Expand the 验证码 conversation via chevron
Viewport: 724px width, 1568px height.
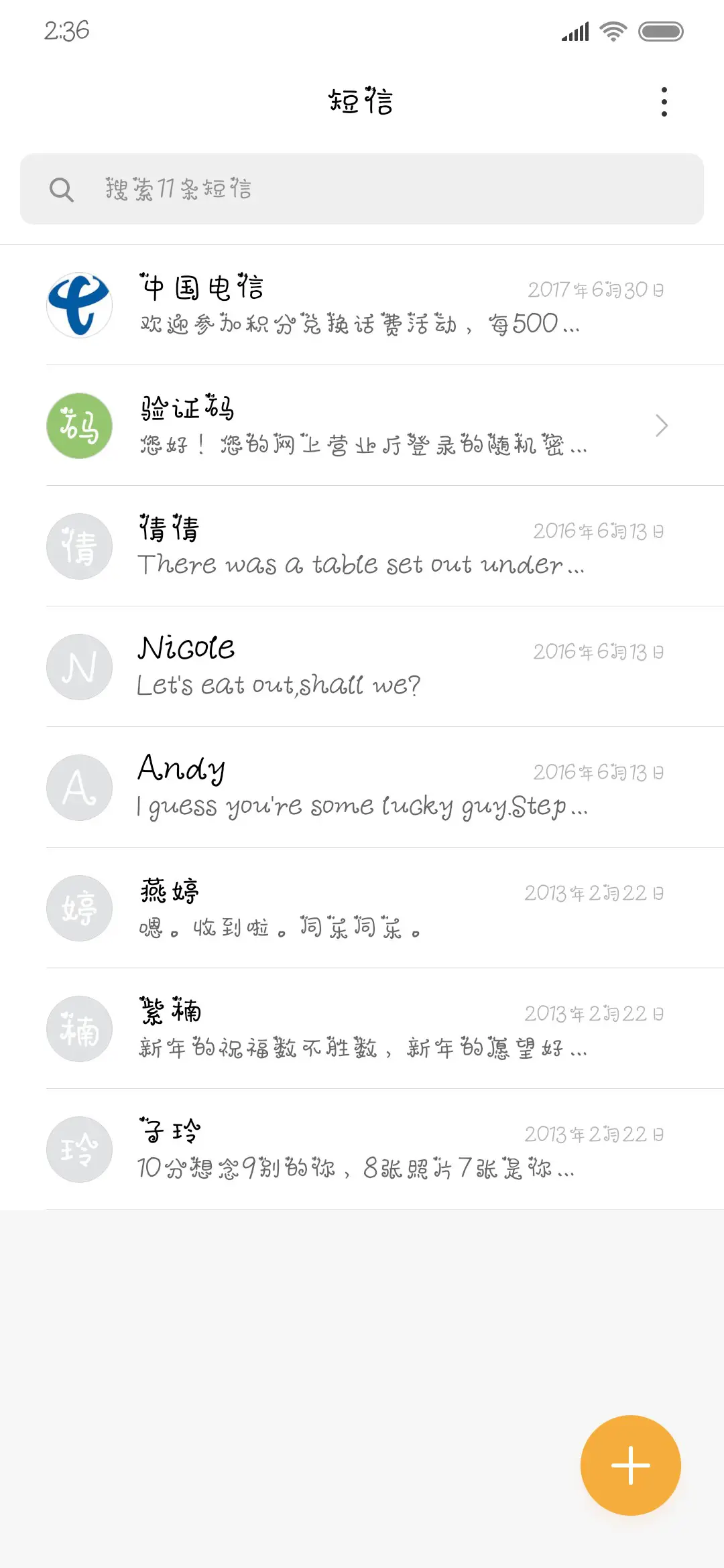point(662,426)
